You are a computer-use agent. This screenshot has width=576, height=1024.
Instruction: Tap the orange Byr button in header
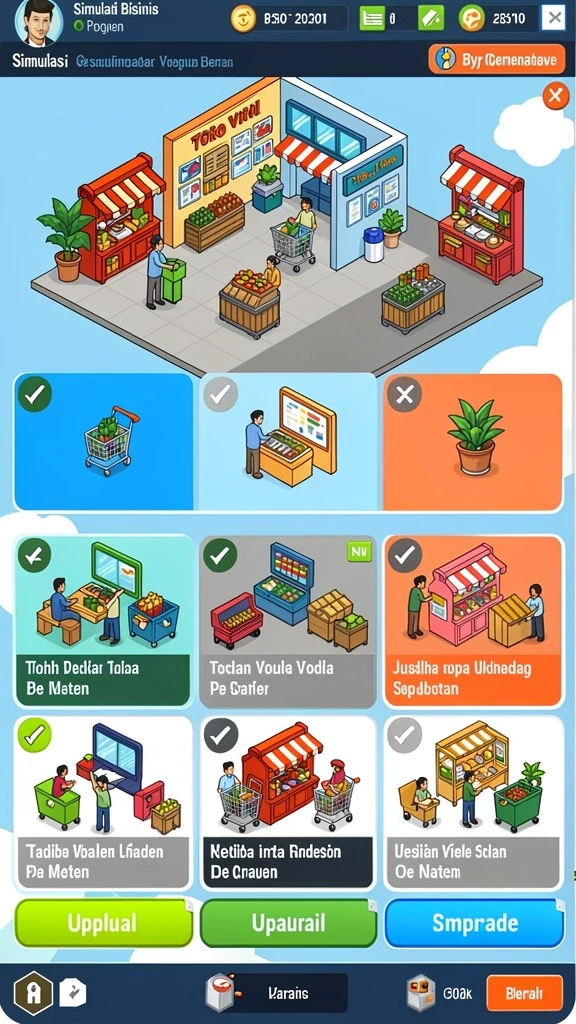pos(496,60)
